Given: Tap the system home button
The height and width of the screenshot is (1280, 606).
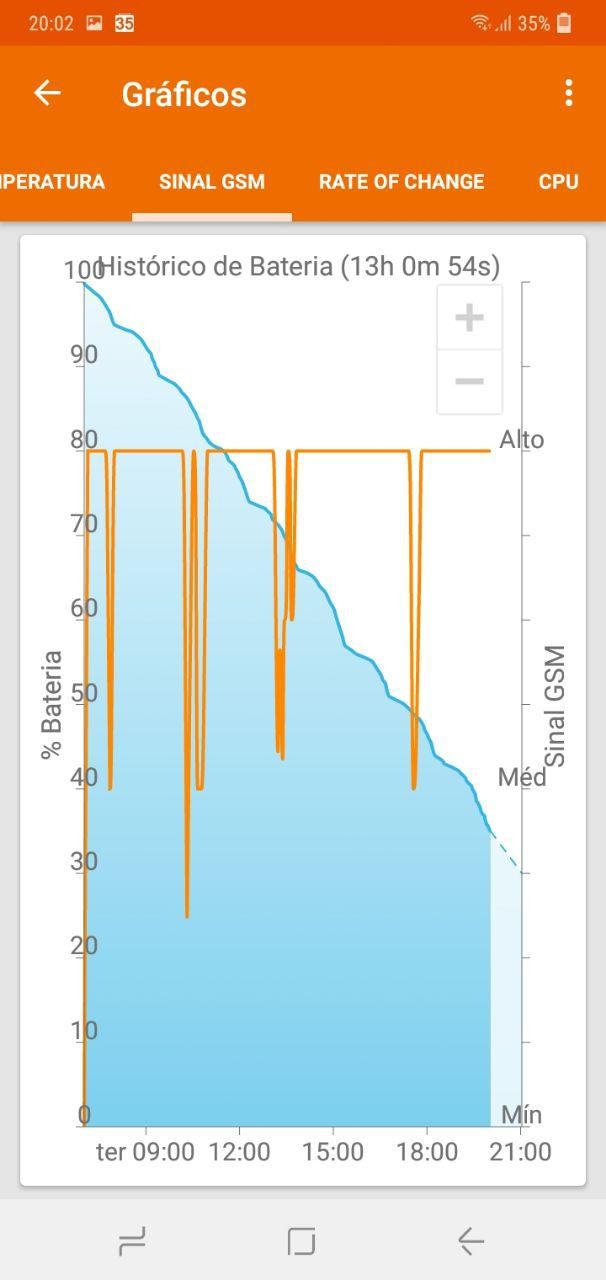Looking at the screenshot, I should tap(301, 1241).
